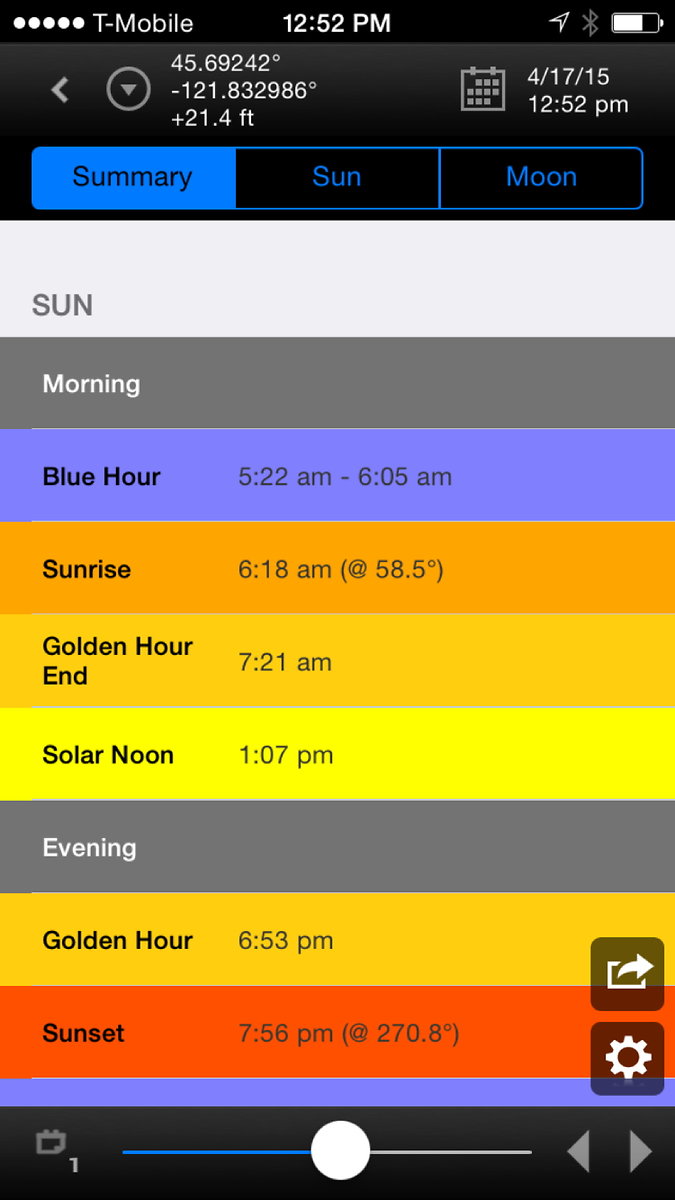
Task: Step back with the left arrow
Action: [578, 1152]
